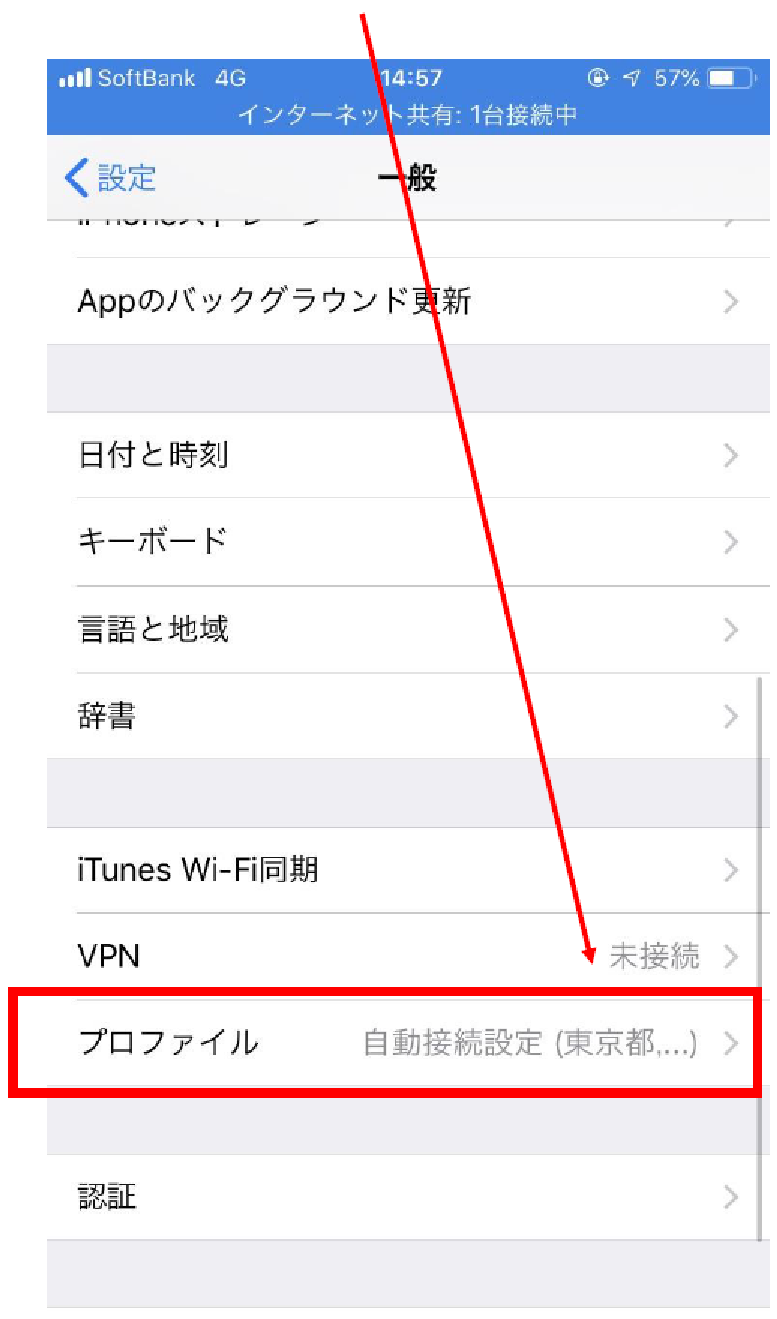The height and width of the screenshot is (1319, 777).
Task: Open 言語と地域 settings
Action: click(408, 630)
